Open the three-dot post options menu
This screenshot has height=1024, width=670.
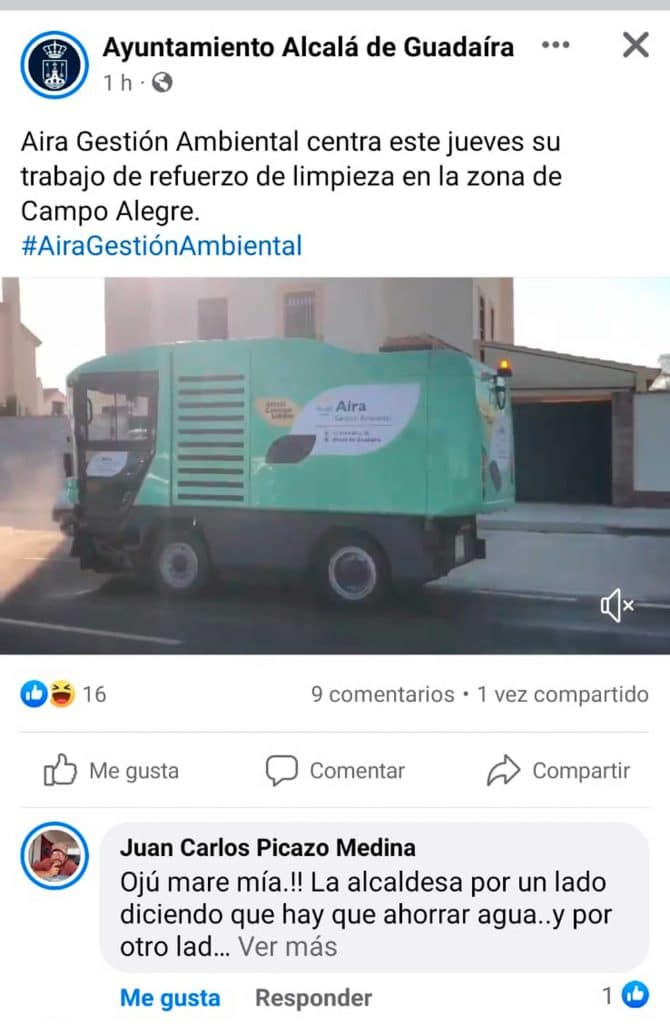point(556,46)
